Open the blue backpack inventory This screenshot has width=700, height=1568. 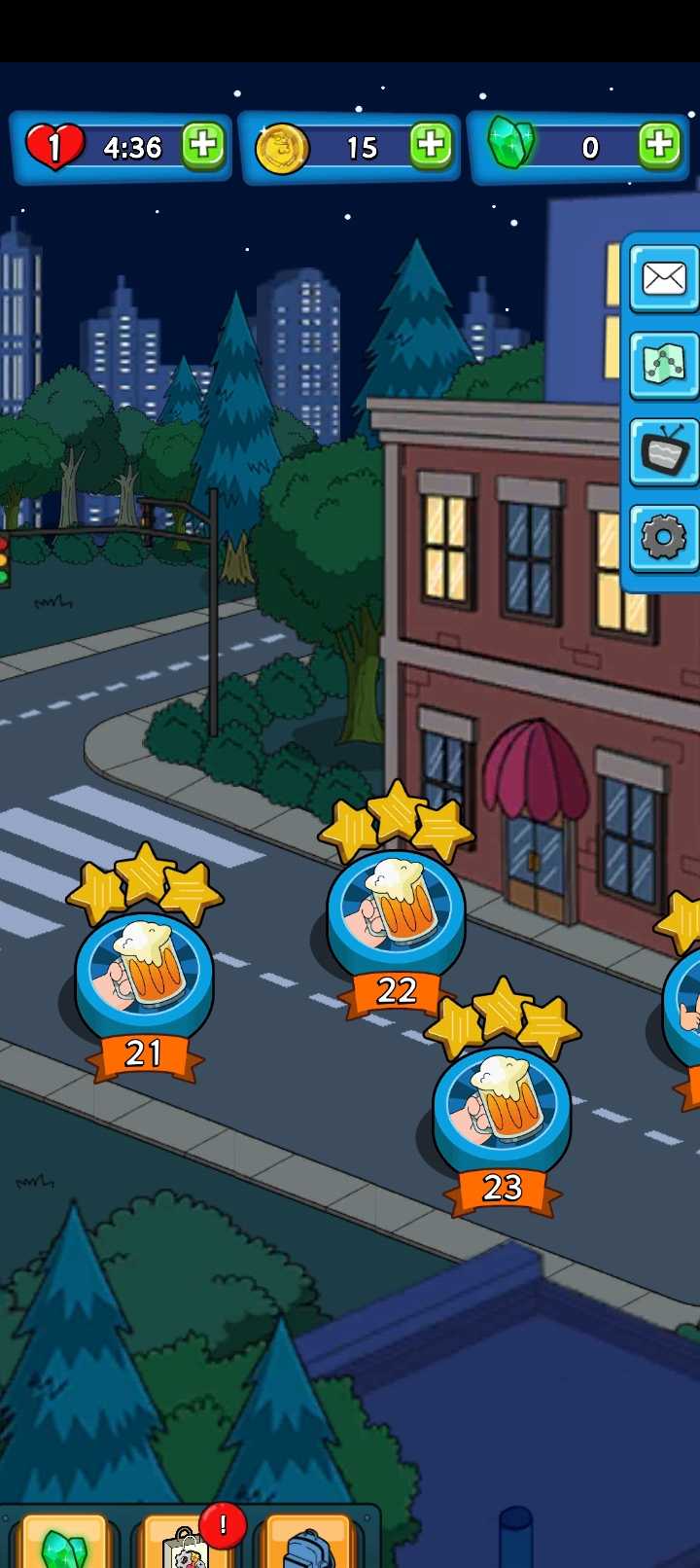pos(309,1547)
